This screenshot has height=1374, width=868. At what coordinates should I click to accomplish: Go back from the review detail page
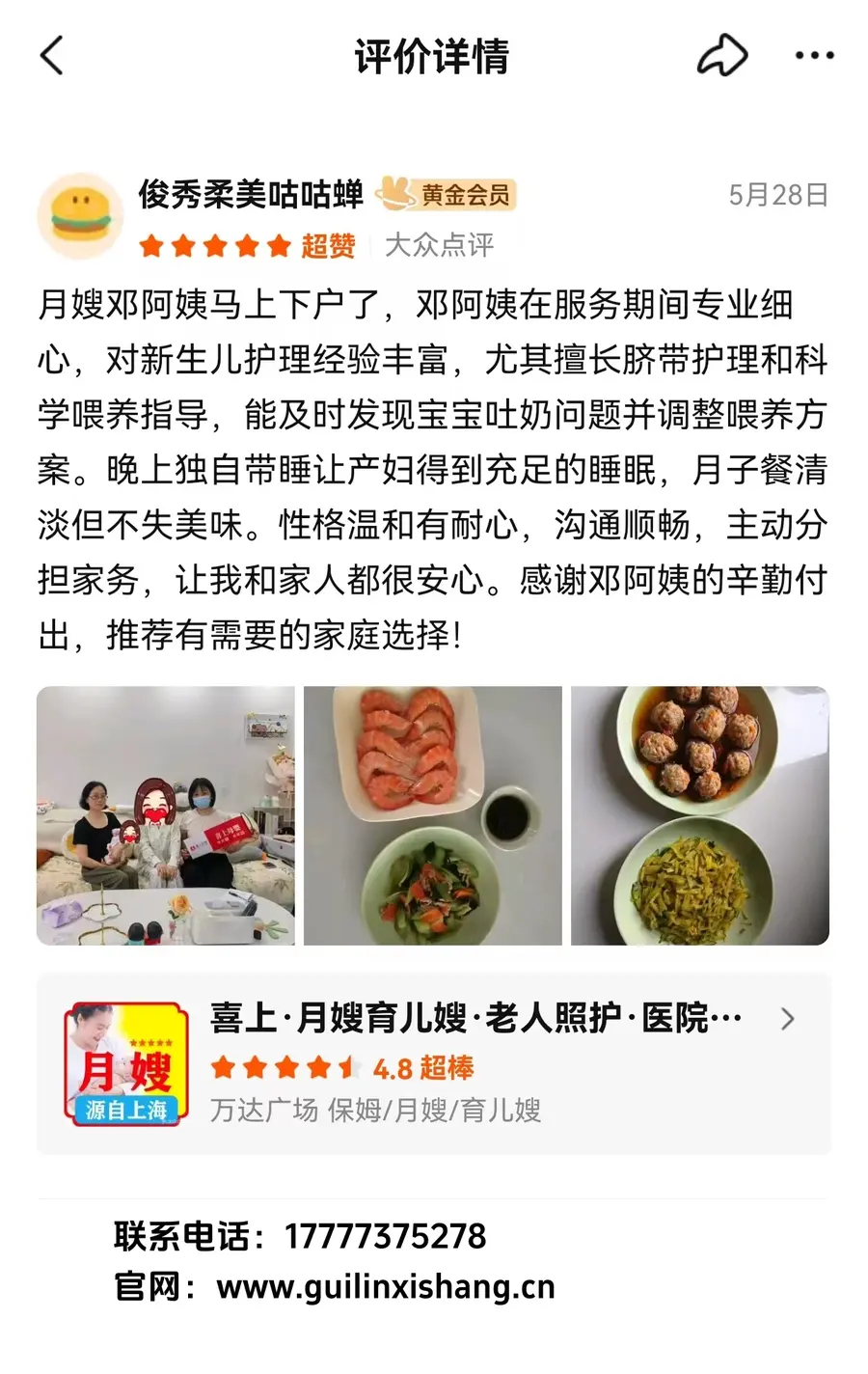[x=52, y=55]
